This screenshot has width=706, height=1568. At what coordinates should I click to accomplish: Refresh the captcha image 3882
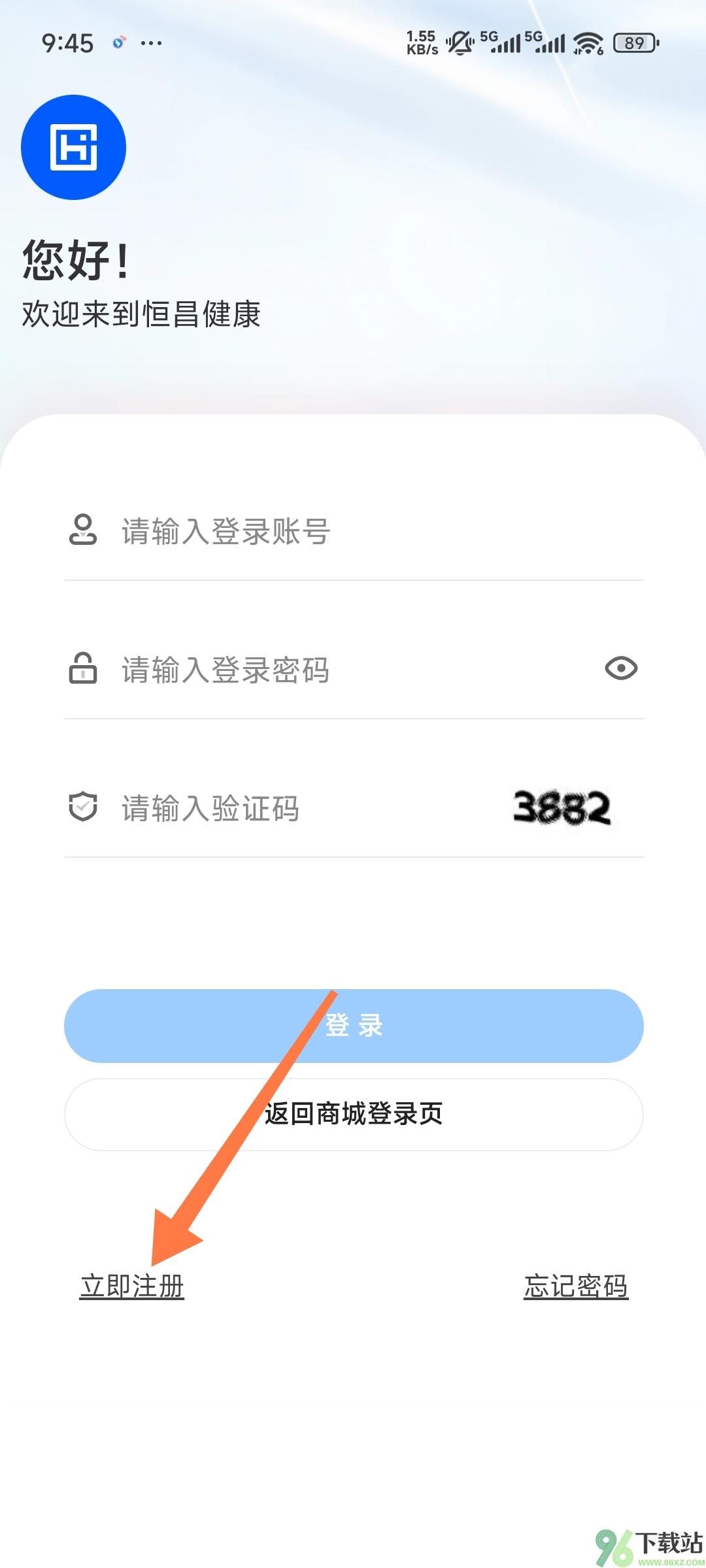pyautogui.click(x=562, y=808)
